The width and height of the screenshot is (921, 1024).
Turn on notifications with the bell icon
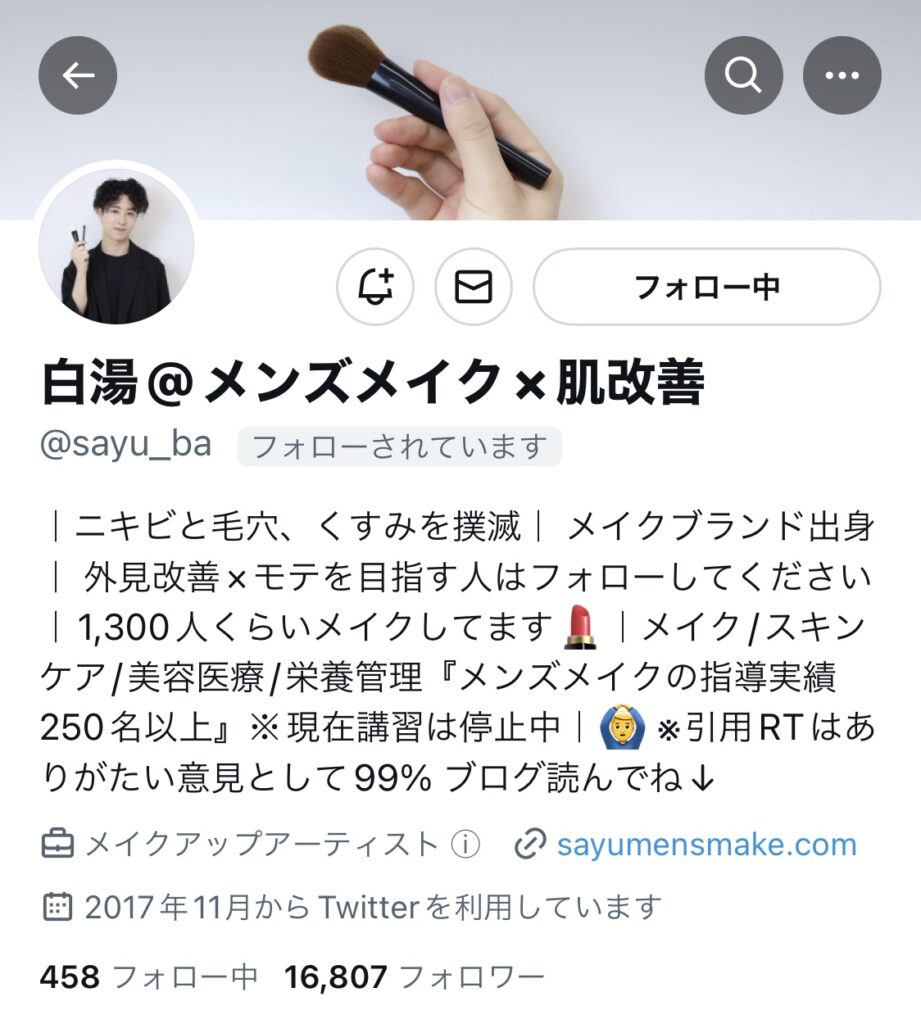point(375,287)
